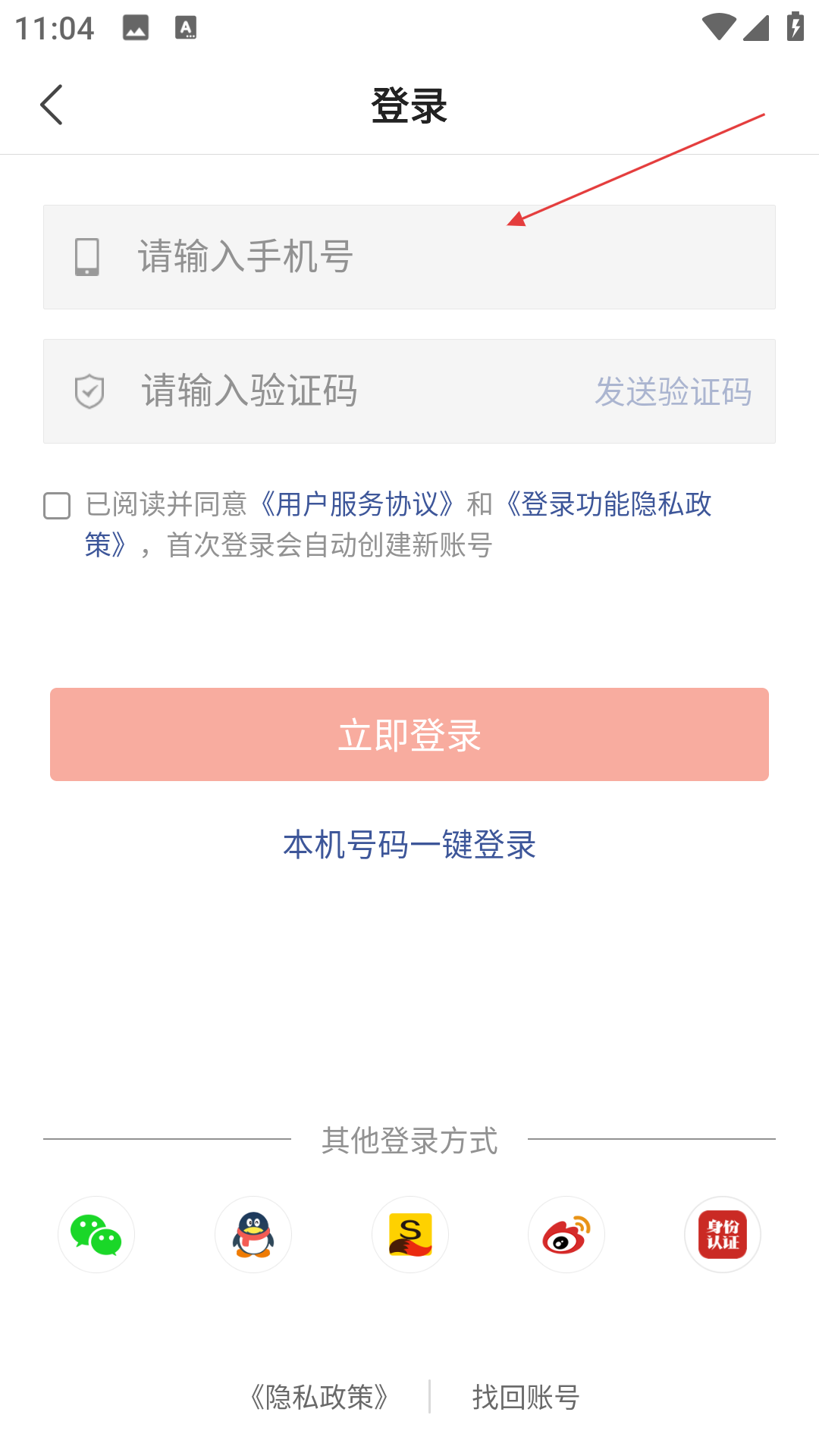The image size is (819, 1456).
Task: Log in with WeChat icon
Action: 96,1235
